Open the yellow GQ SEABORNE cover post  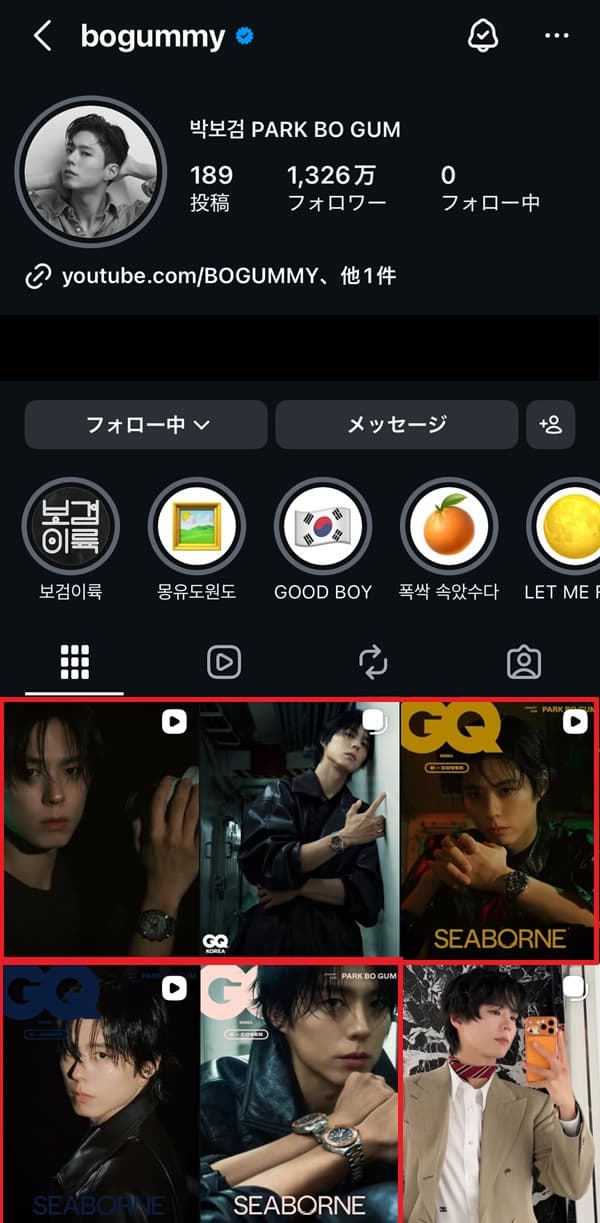click(497, 830)
